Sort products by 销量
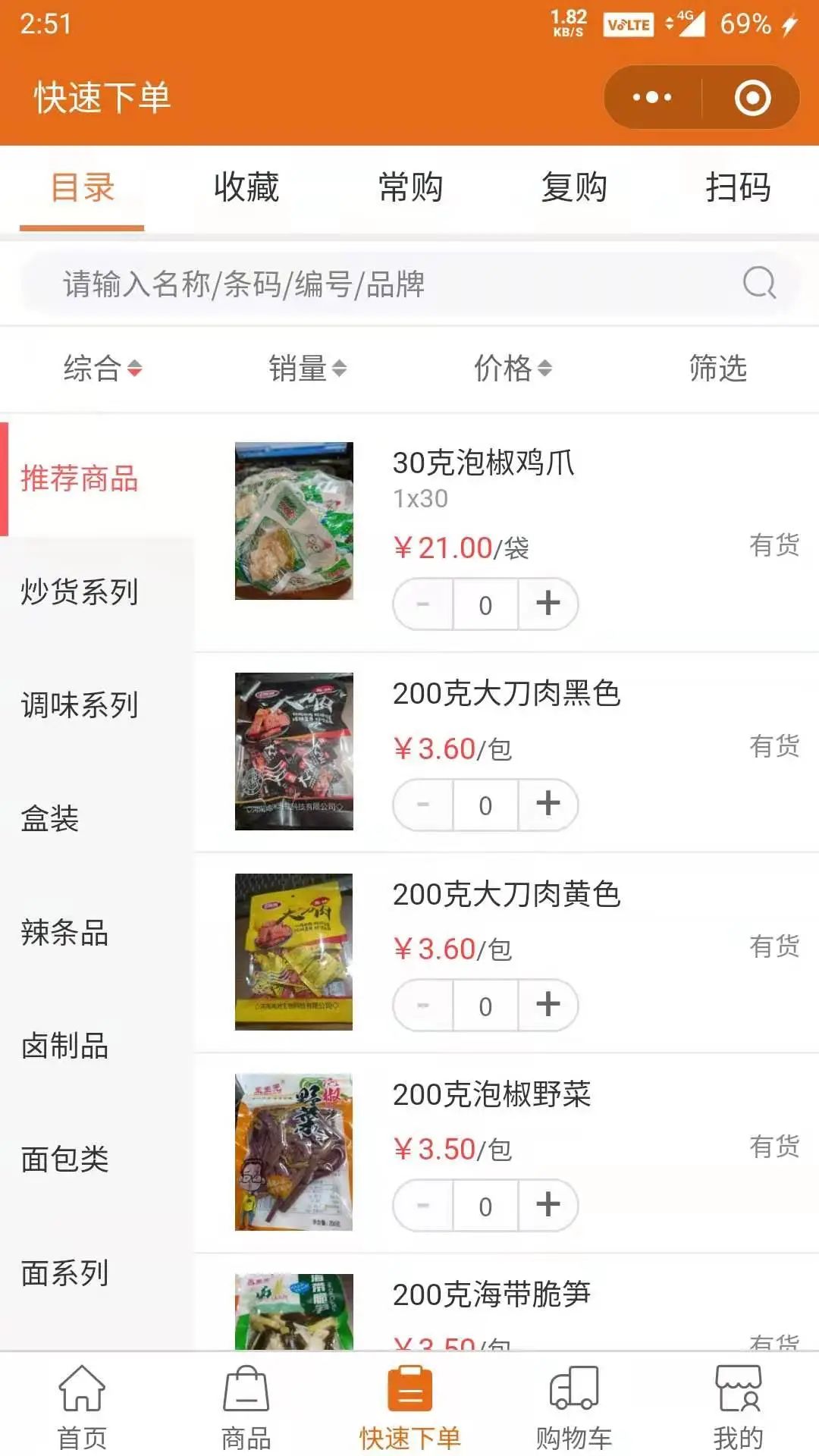819x1456 pixels. point(307,369)
